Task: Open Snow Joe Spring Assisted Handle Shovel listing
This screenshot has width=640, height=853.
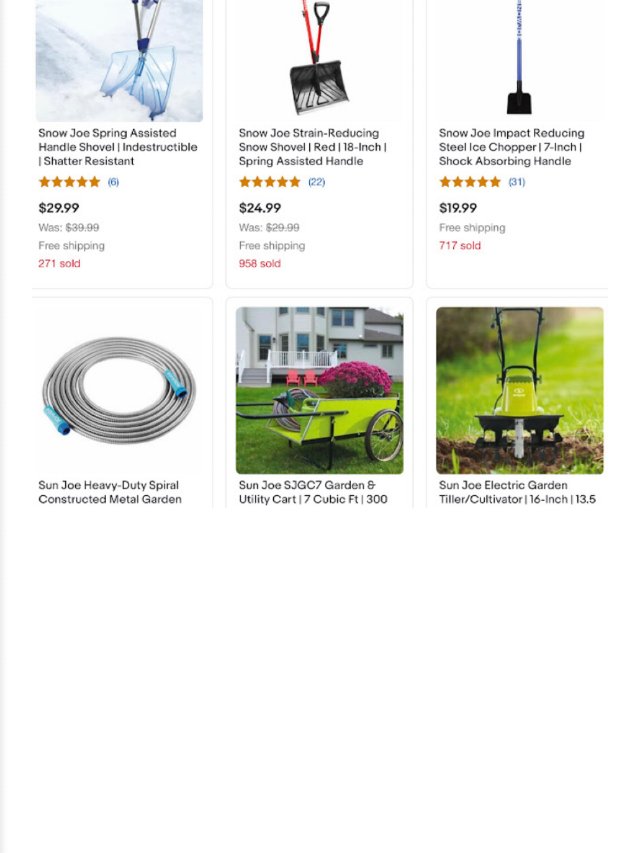Action: click(x=117, y=146)
